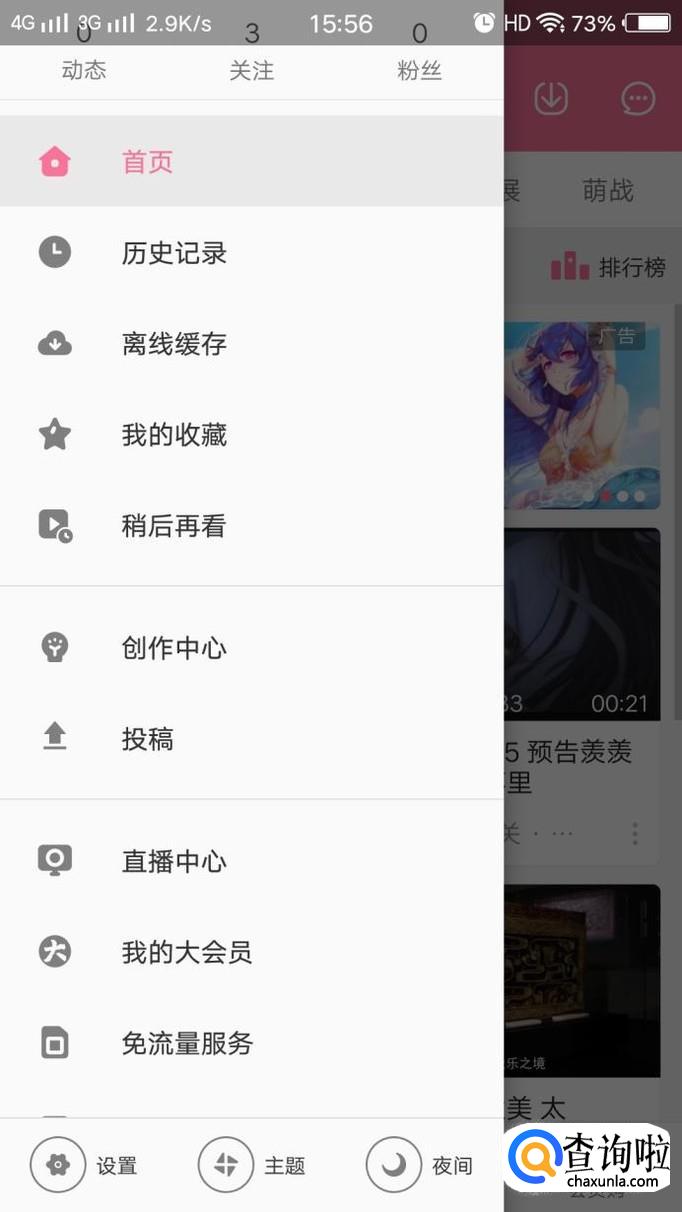
Task: Open the messages chat bubble icon
Action: click(638, 98)
